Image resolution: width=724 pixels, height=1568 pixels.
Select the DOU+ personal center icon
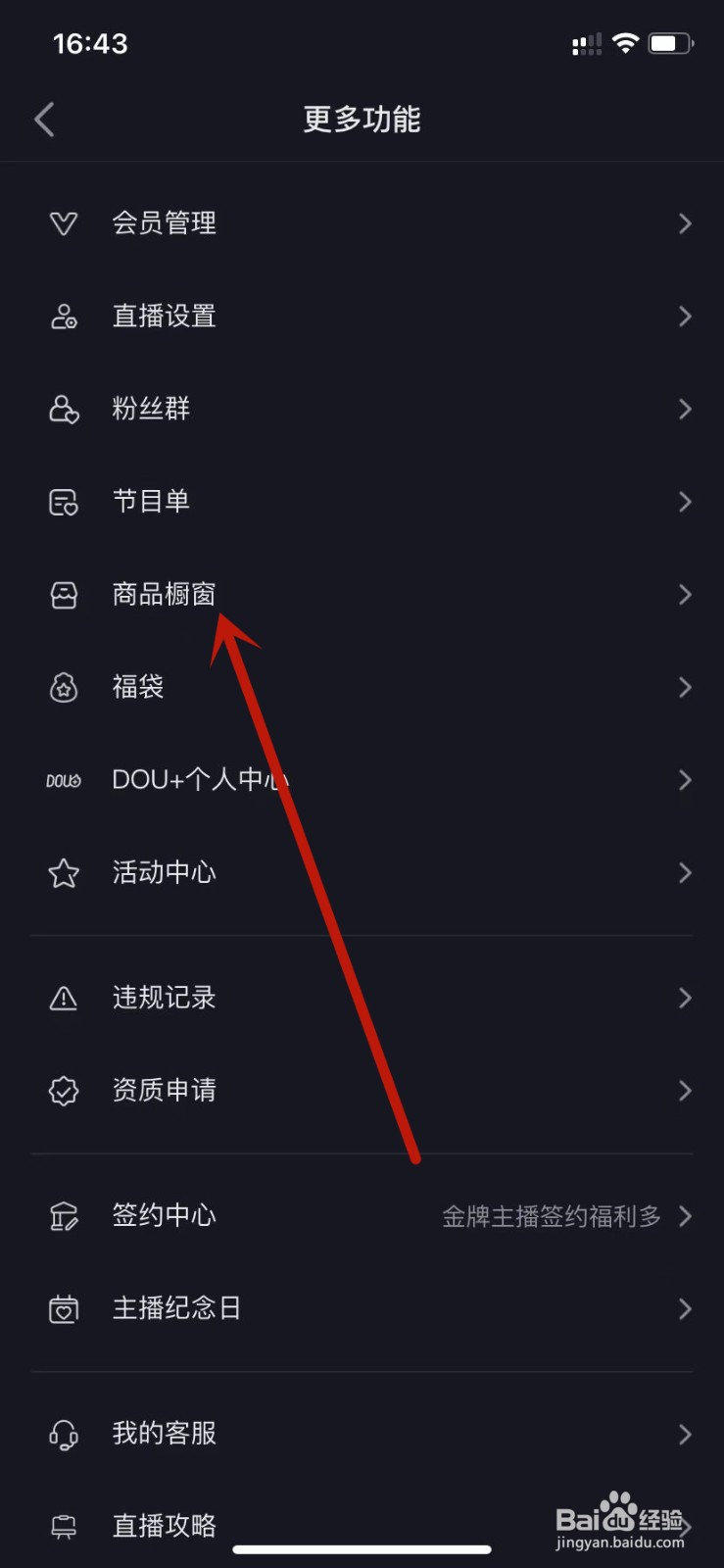click(x=64, y=780)
